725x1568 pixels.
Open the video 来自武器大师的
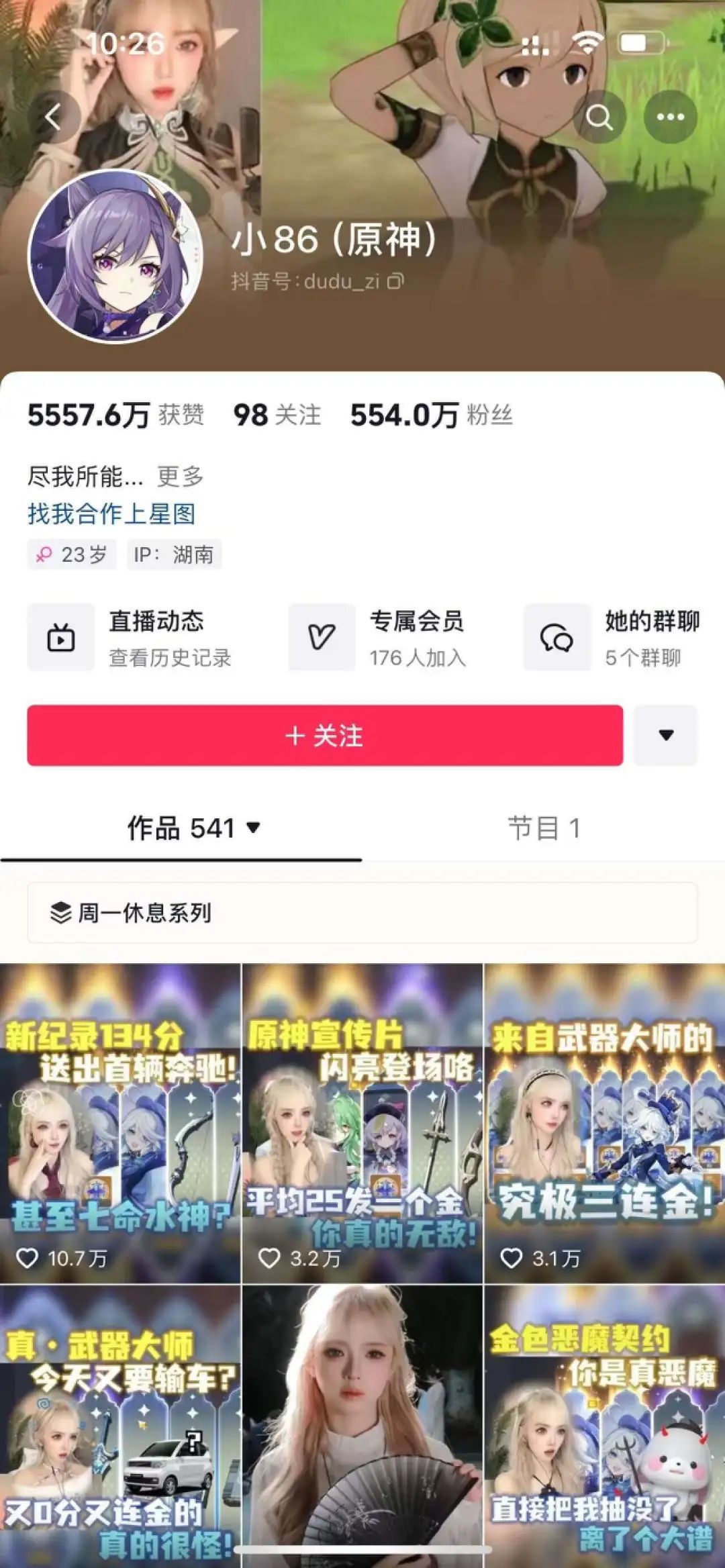pyautogui.click(x=604, y=1124)
